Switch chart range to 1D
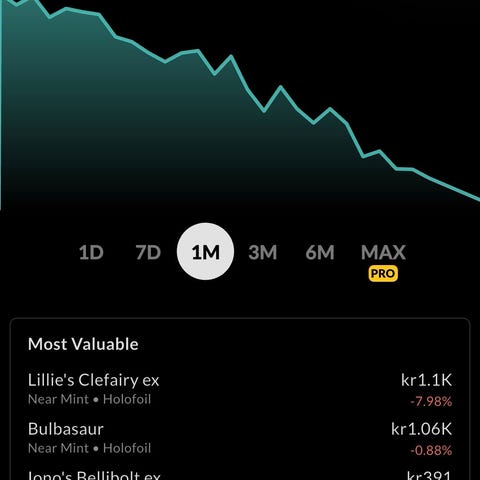 pos(91,252)
